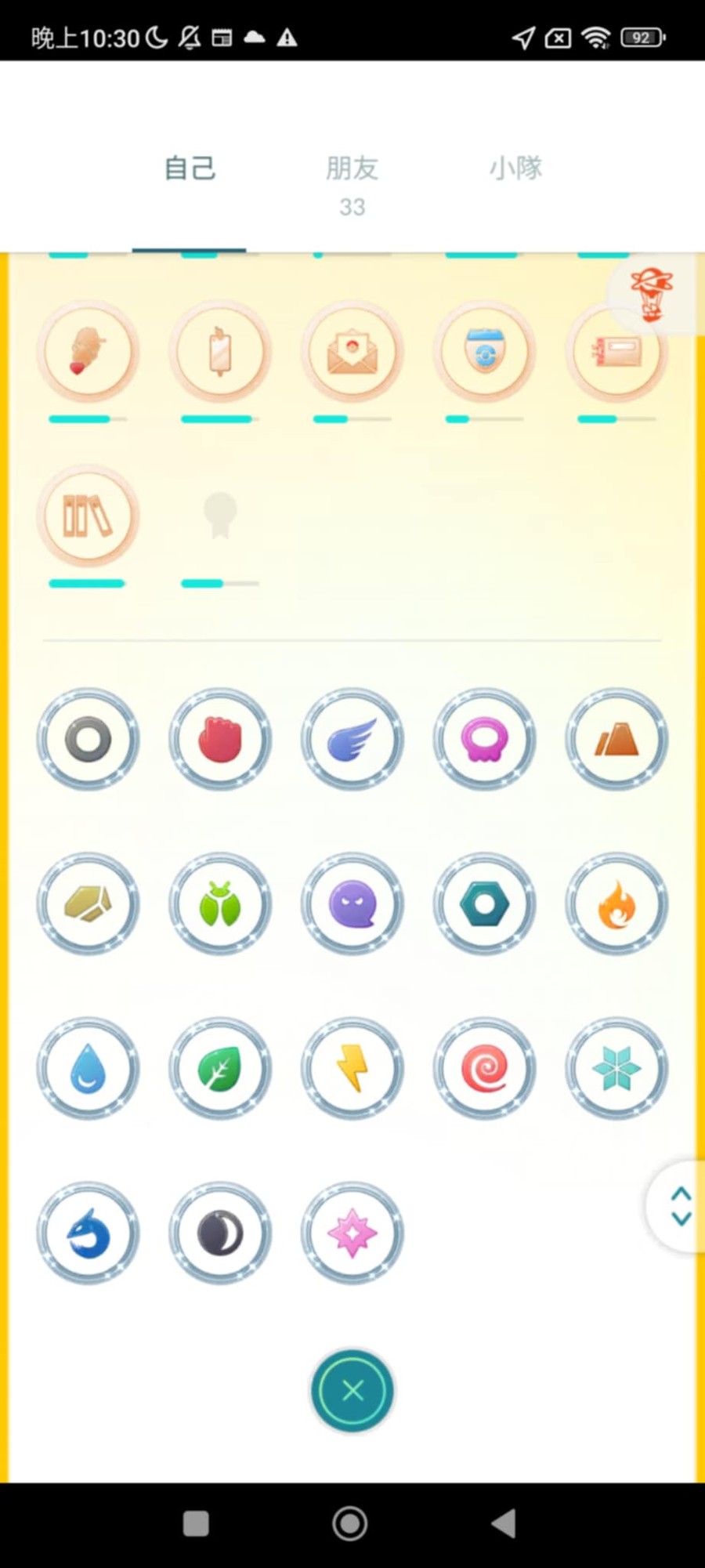Viewport: 705px width, 1568px height.
Task: Close the profile with the X button
Action: coord(352,1390)
